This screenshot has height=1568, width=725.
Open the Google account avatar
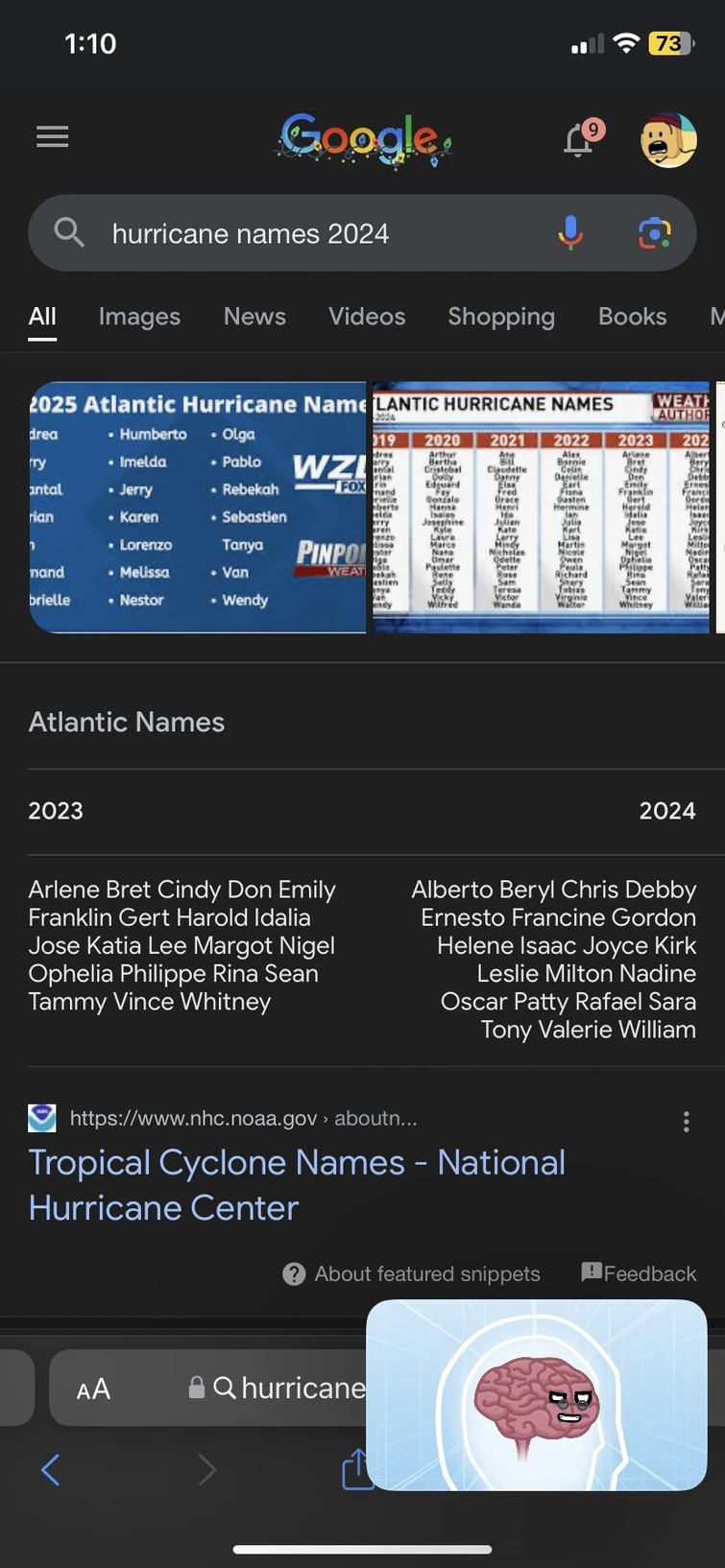click(667, 140)
